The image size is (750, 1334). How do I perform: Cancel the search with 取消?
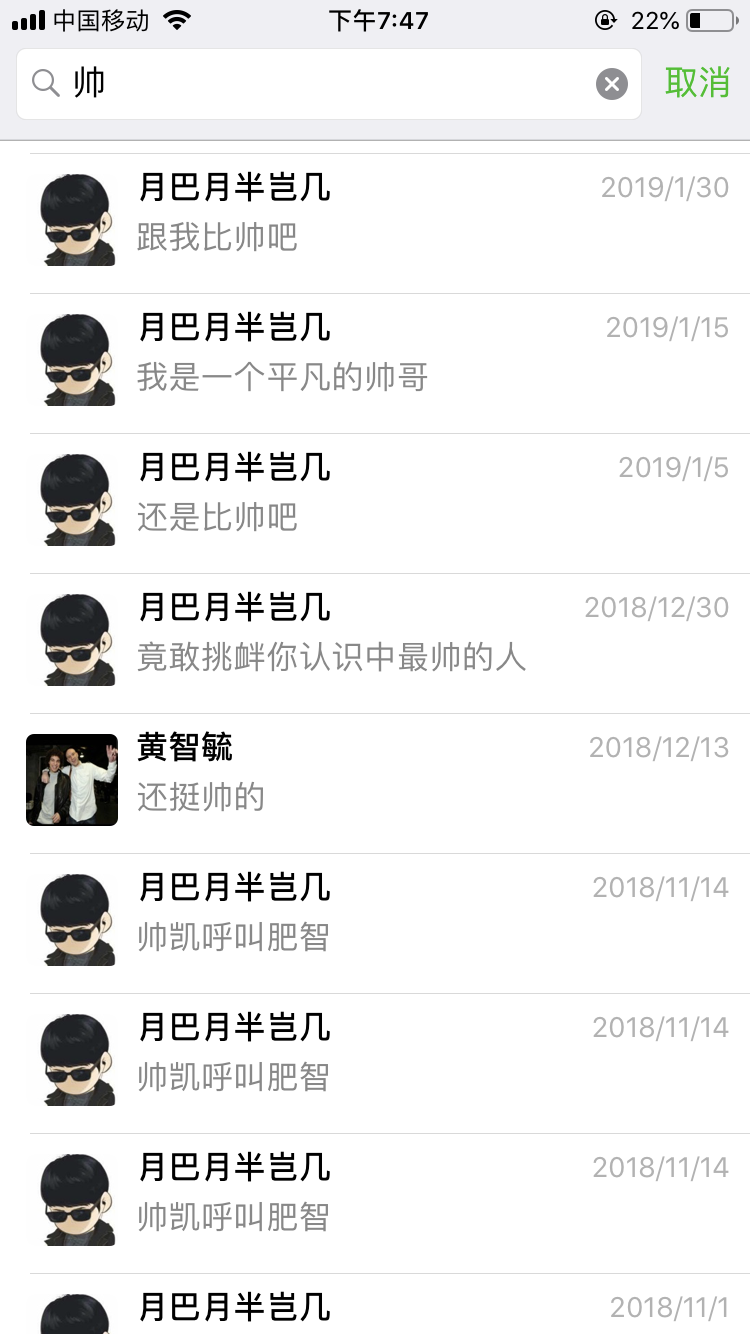[697, 83]
